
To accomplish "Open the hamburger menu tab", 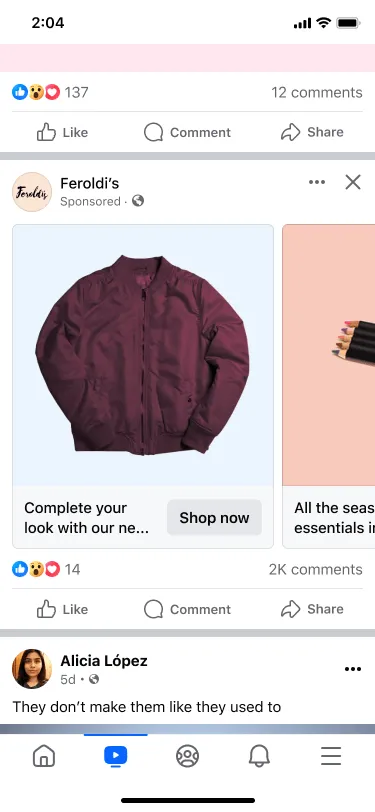I will tap(331, 757).
